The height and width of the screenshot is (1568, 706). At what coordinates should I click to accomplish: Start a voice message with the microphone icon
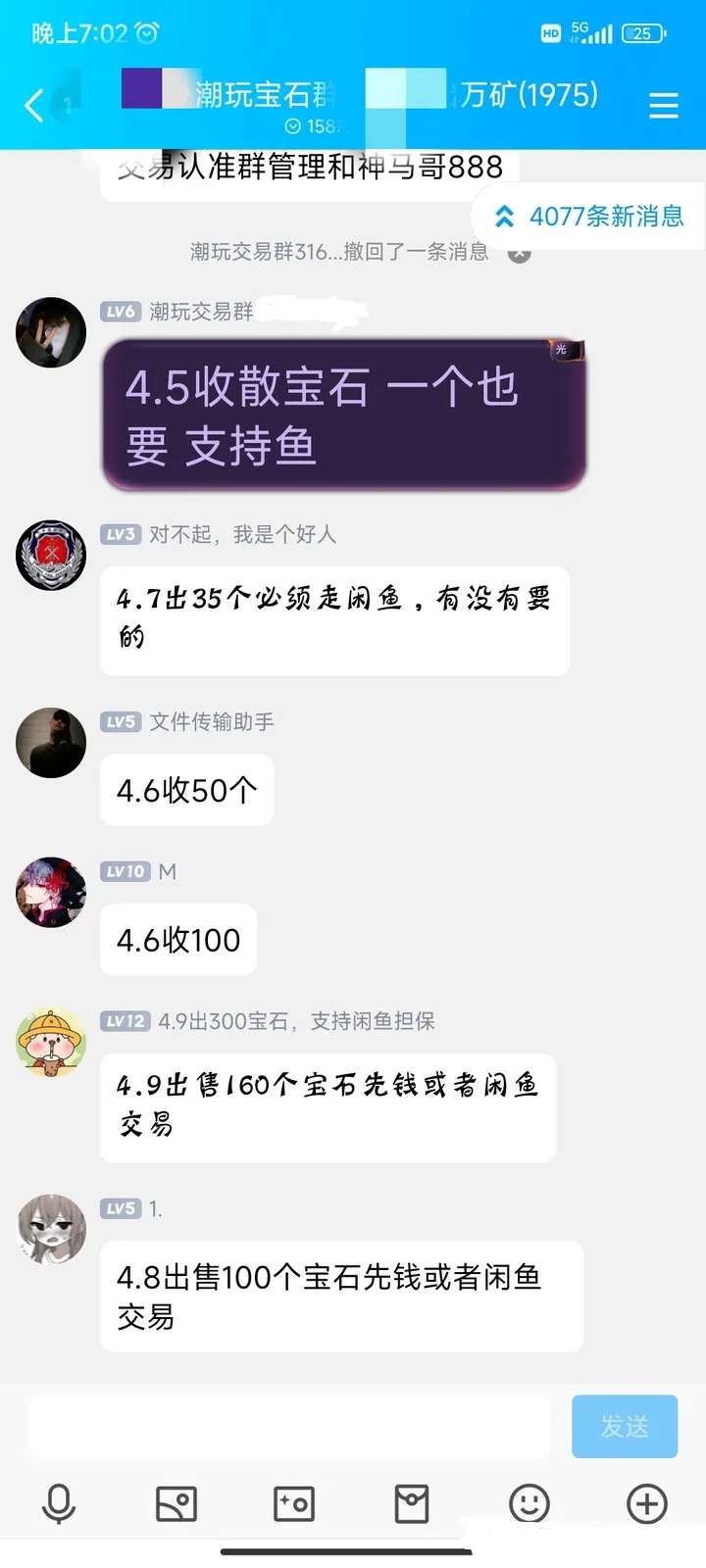coord(59,1503)
